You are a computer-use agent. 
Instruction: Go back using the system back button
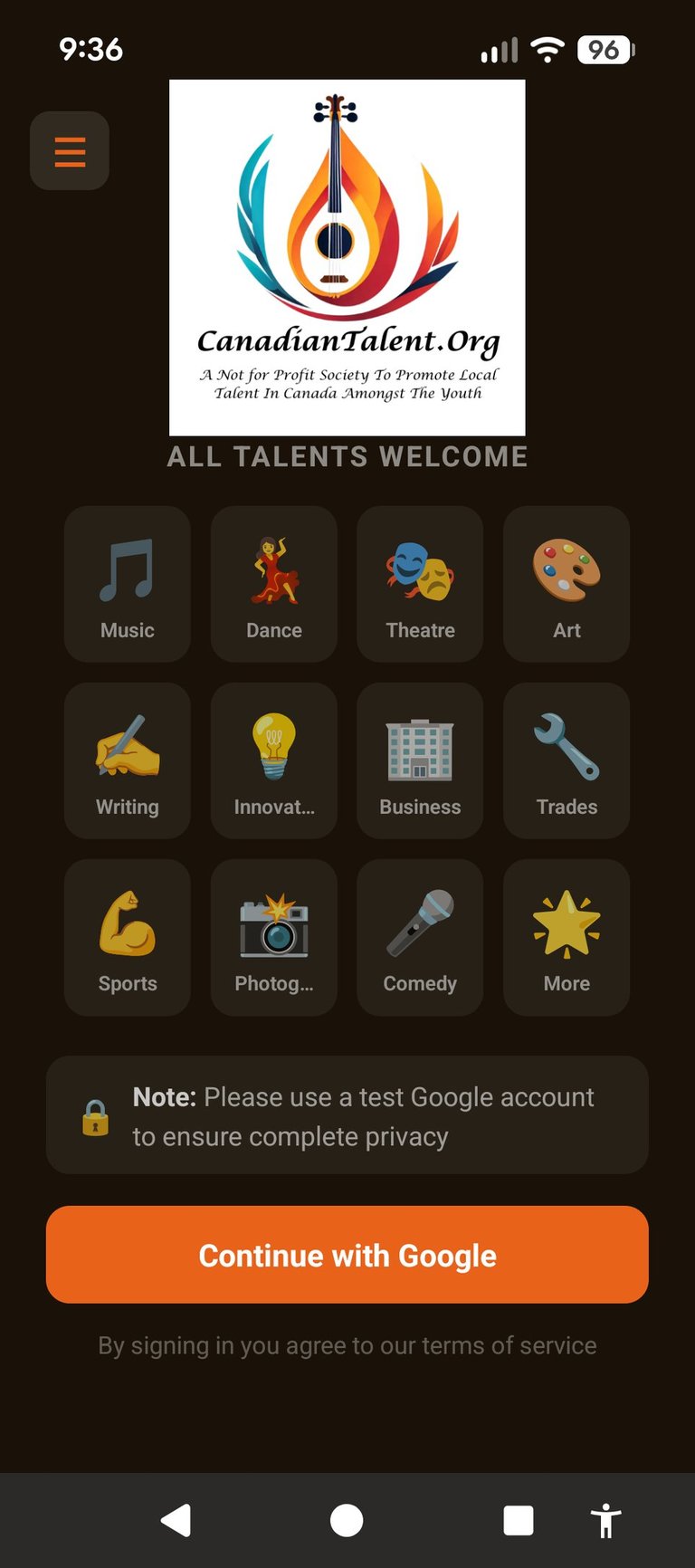[176, 1521]
